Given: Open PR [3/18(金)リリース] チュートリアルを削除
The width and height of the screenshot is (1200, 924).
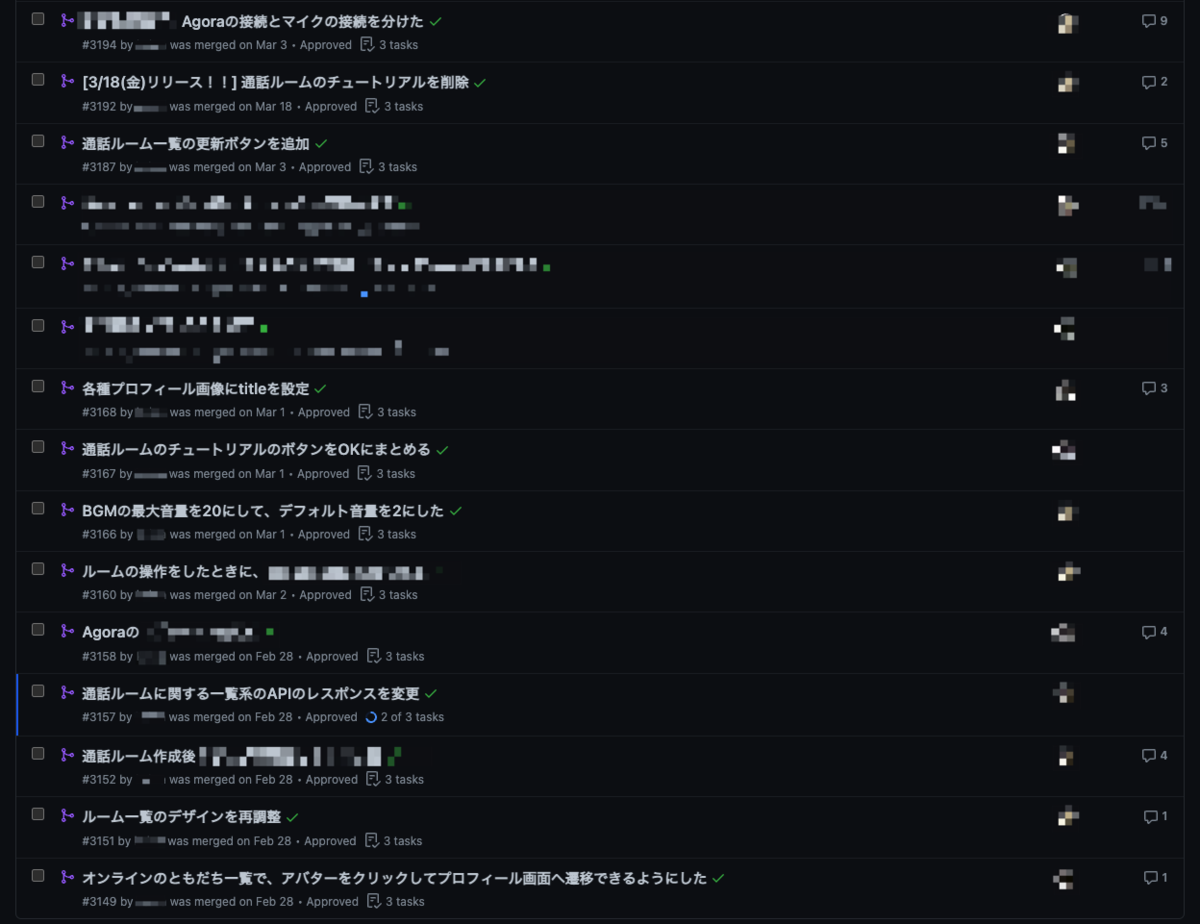Looking at the screenshot, I should (x=276, y=82).
